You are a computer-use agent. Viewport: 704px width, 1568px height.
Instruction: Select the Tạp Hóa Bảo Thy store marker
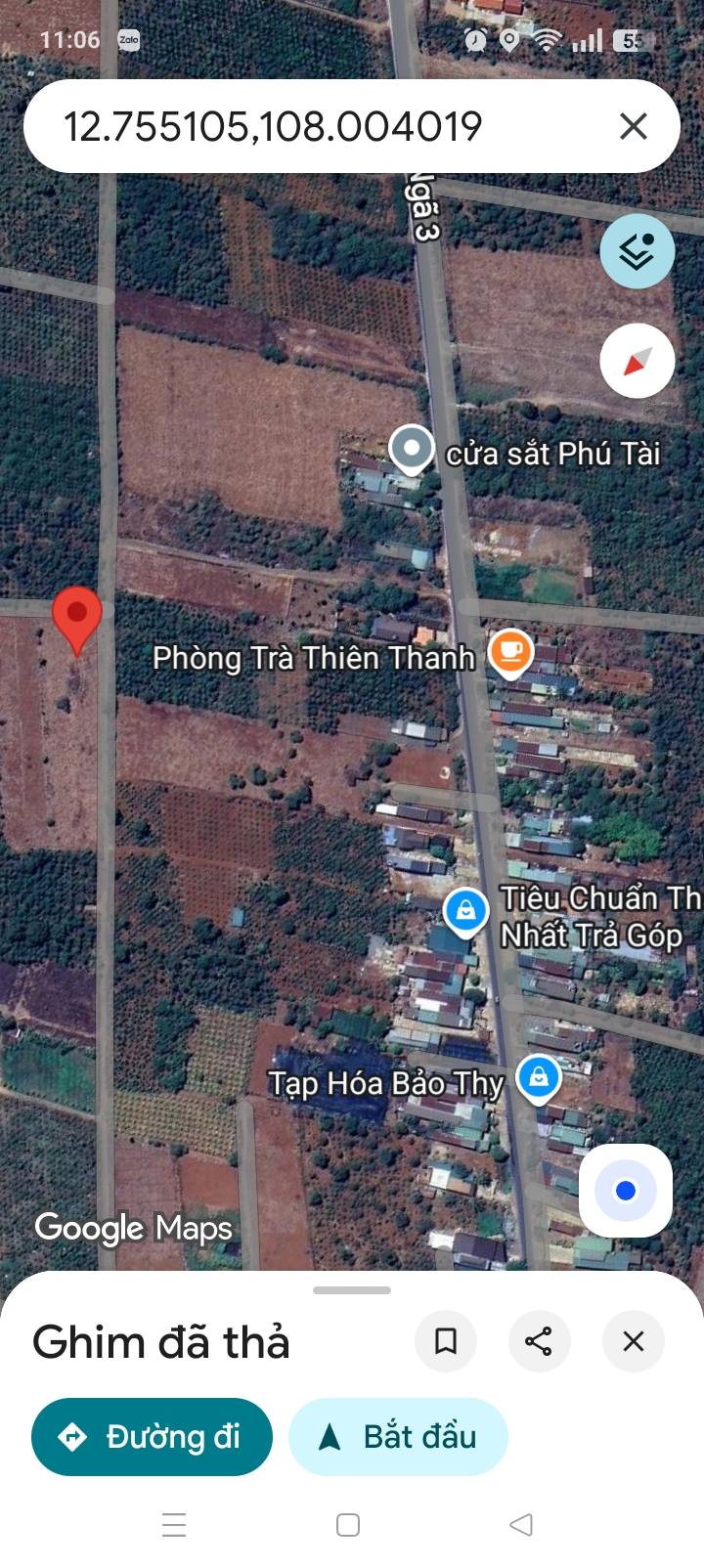(x=538, y=1077)
